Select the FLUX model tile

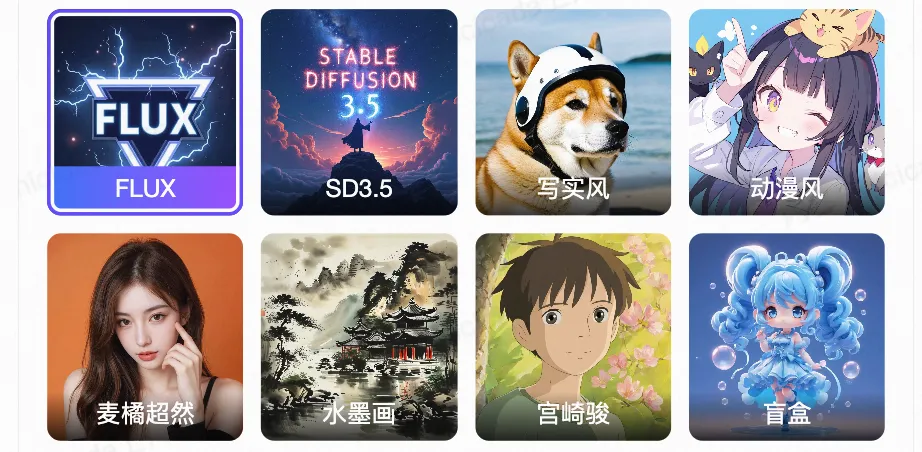tap(145, 112)
